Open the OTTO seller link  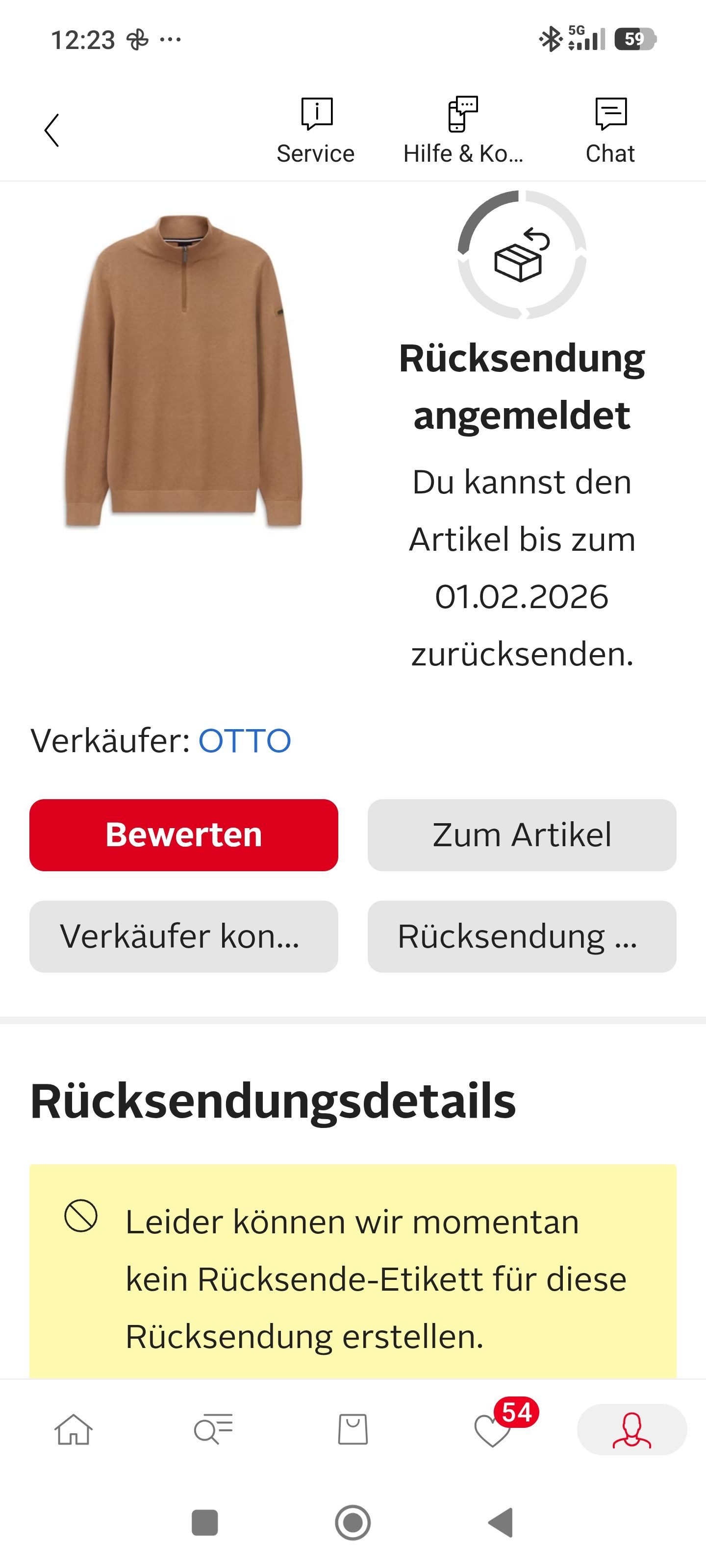point(245,741)
